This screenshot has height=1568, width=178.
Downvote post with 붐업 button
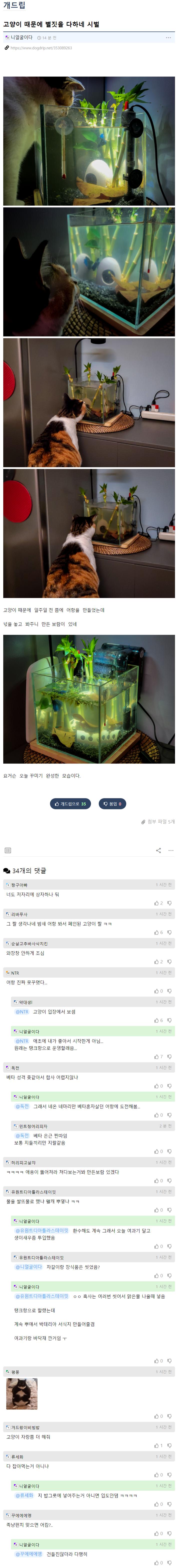112,804
